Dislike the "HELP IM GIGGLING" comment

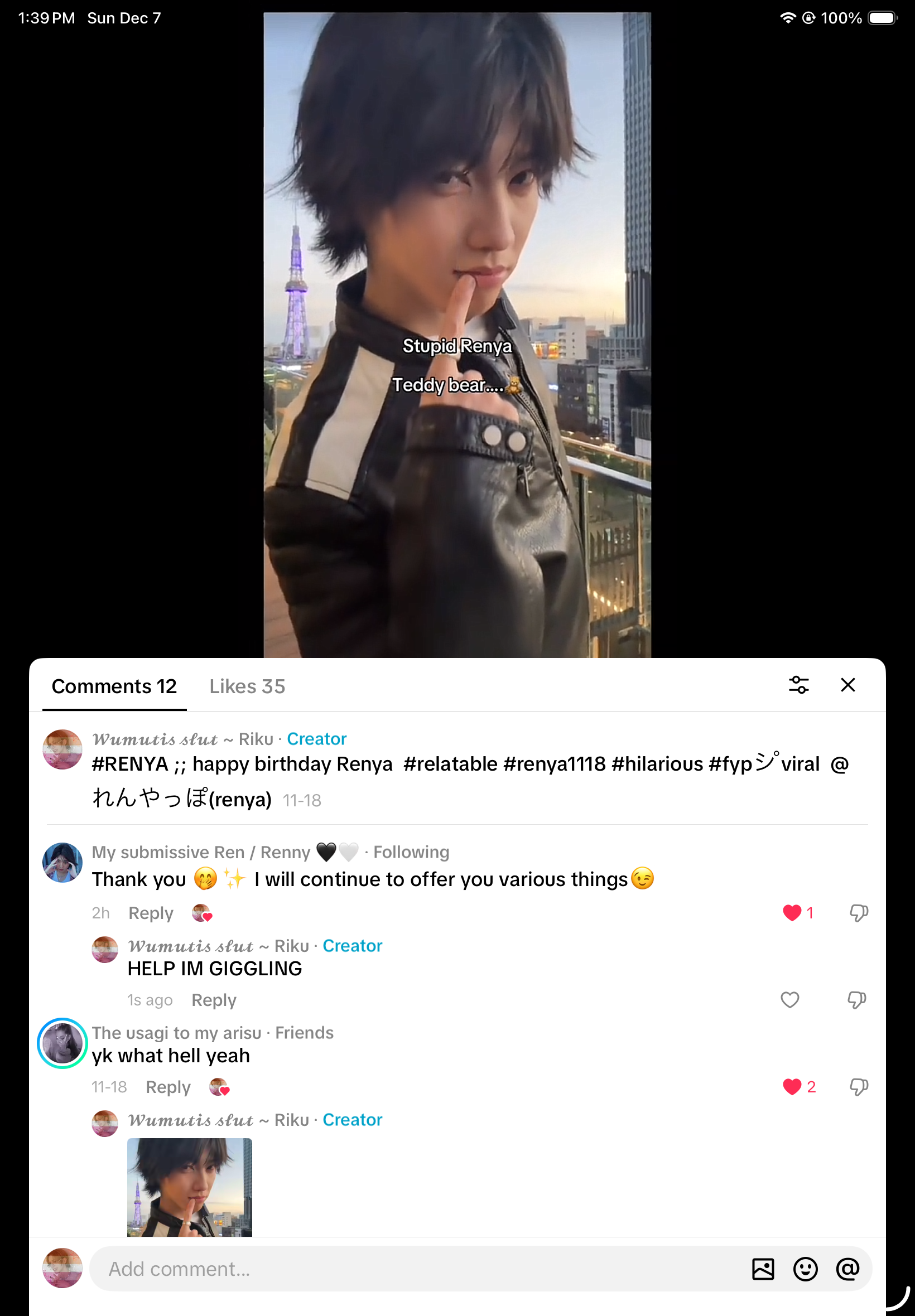tap(856, 1000)
